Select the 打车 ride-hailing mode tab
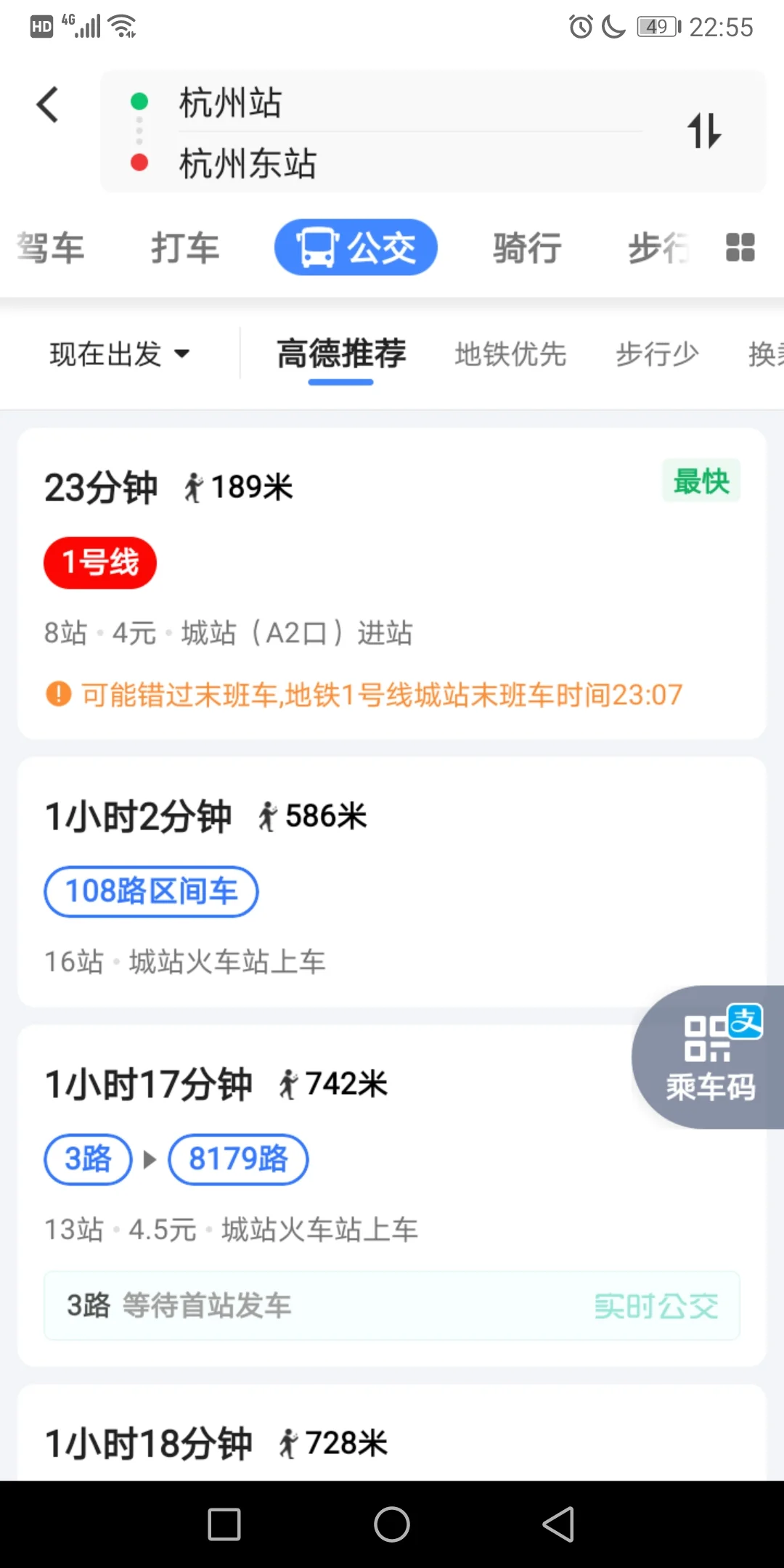 click(x=184, y=248)
